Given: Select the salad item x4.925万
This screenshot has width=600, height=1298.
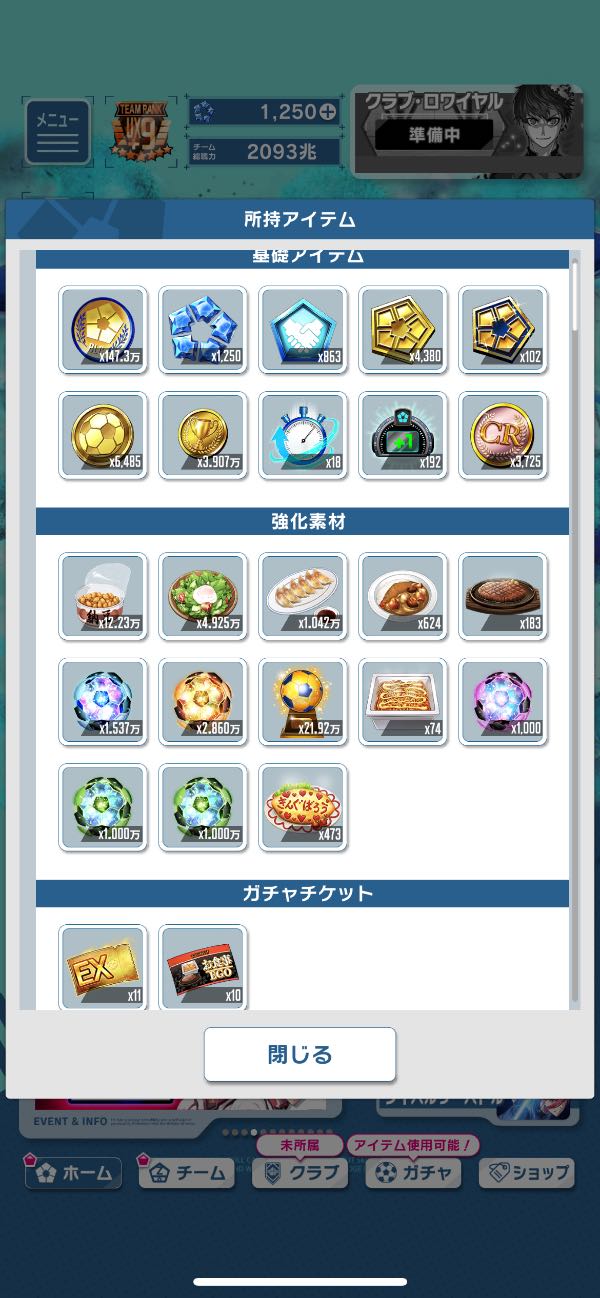Looking at the screenshot, I should click(203, 597).
